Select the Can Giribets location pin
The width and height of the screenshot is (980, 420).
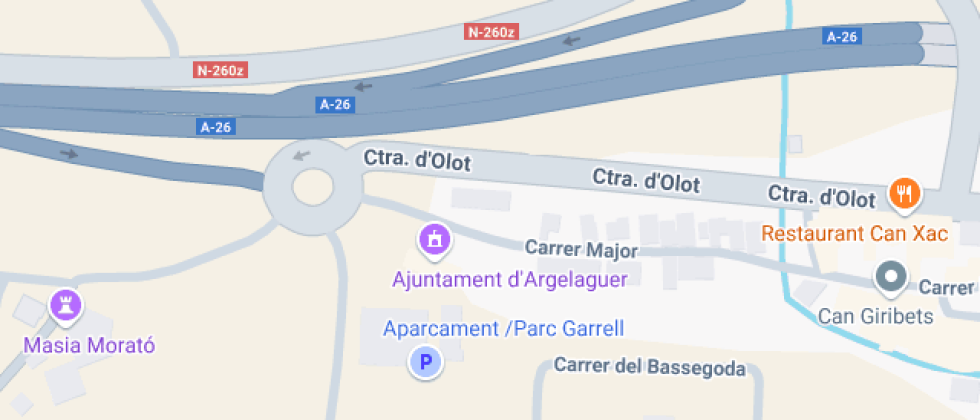click(x=889, y=276)
